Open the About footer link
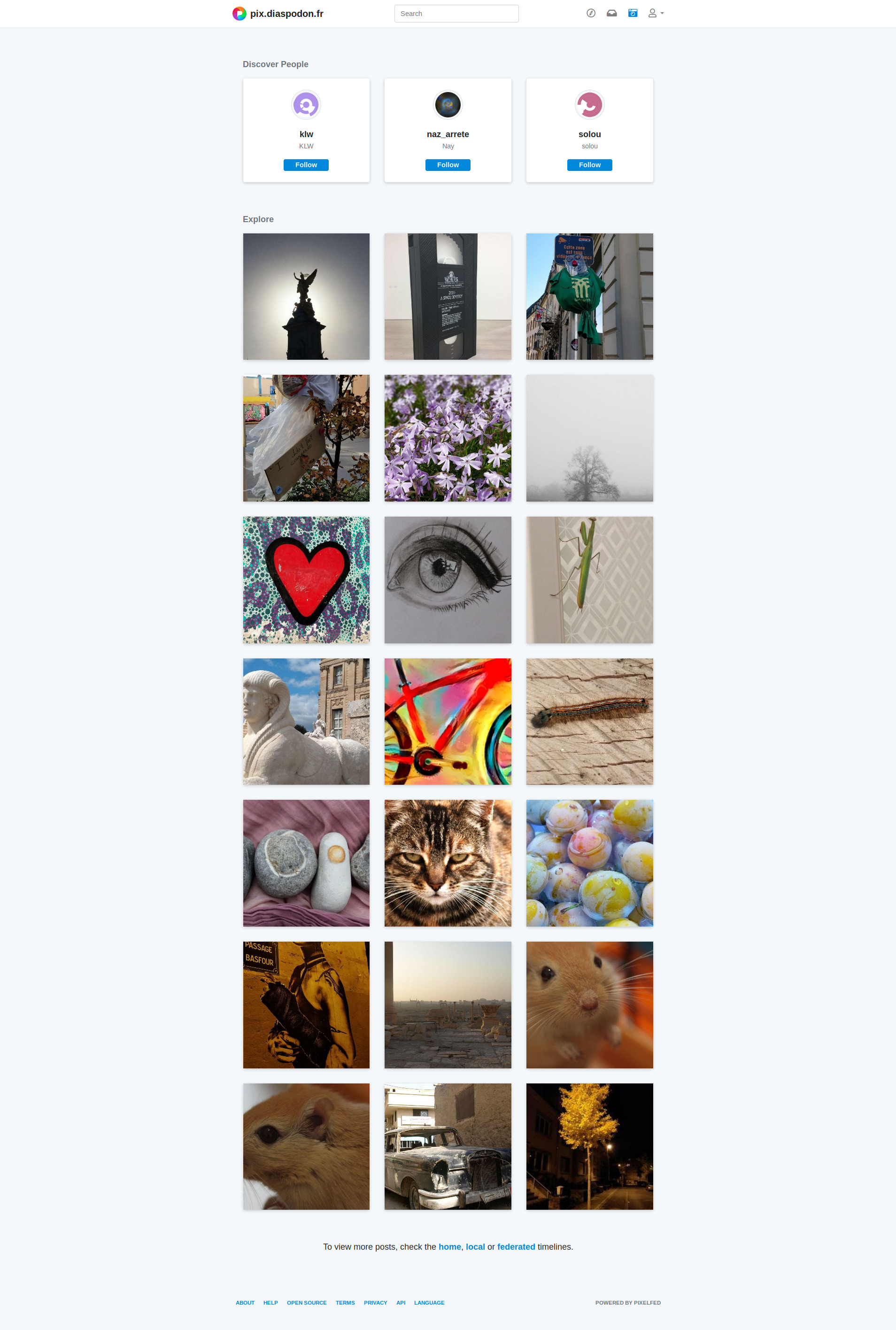Image resolution: width=896 pixels, height=1330 pixels. coord(245,1303)
